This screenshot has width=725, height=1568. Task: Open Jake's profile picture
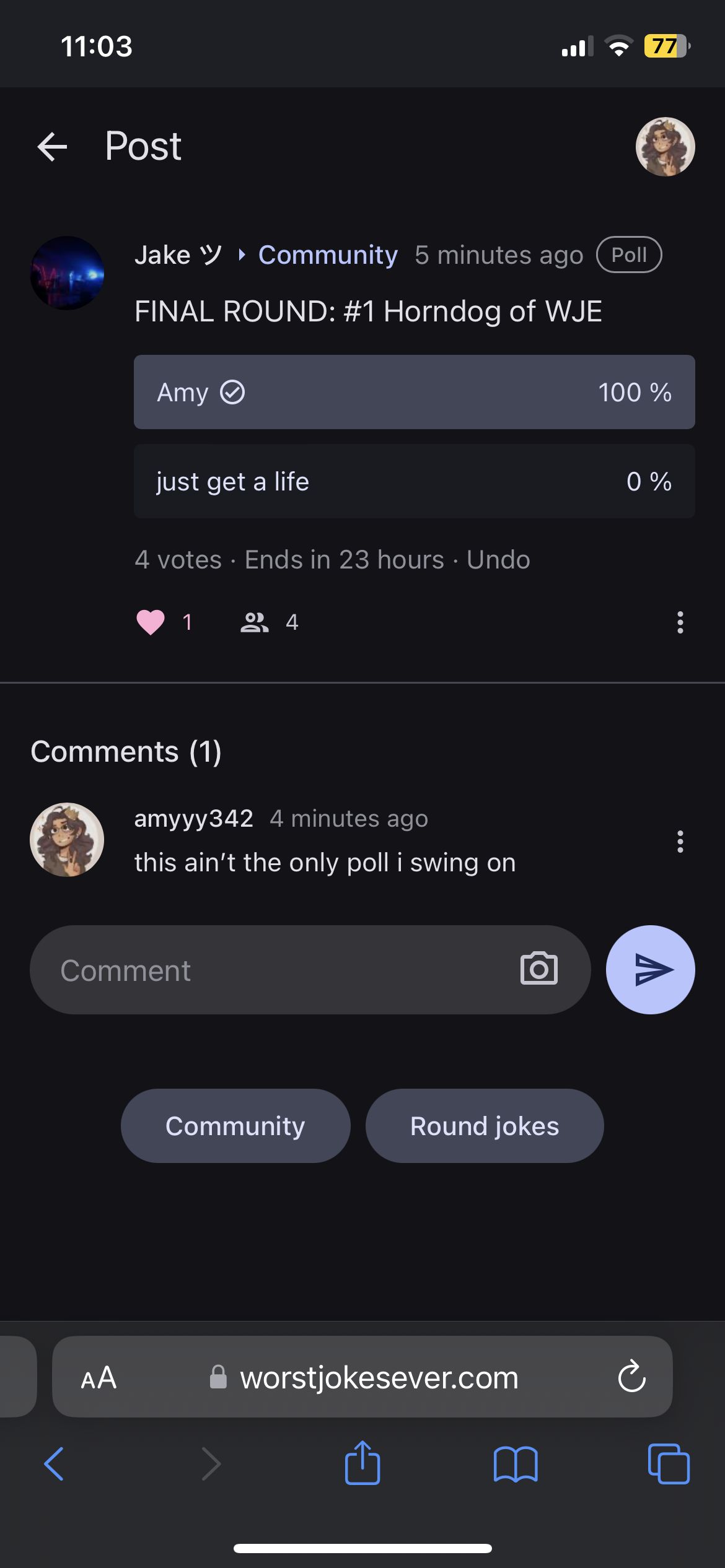coord(67,273)
